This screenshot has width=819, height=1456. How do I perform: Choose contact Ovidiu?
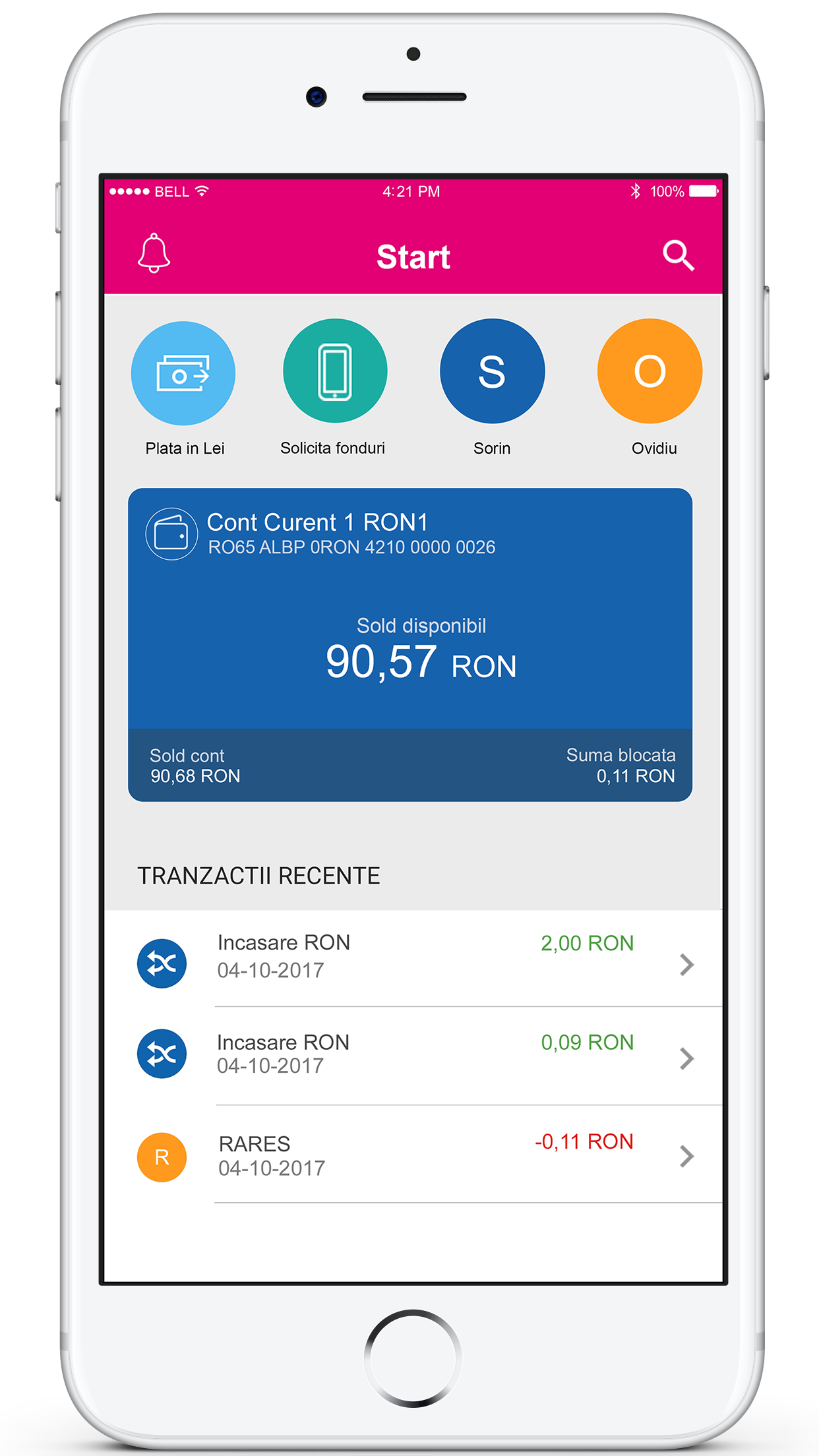tap(650, 371)
